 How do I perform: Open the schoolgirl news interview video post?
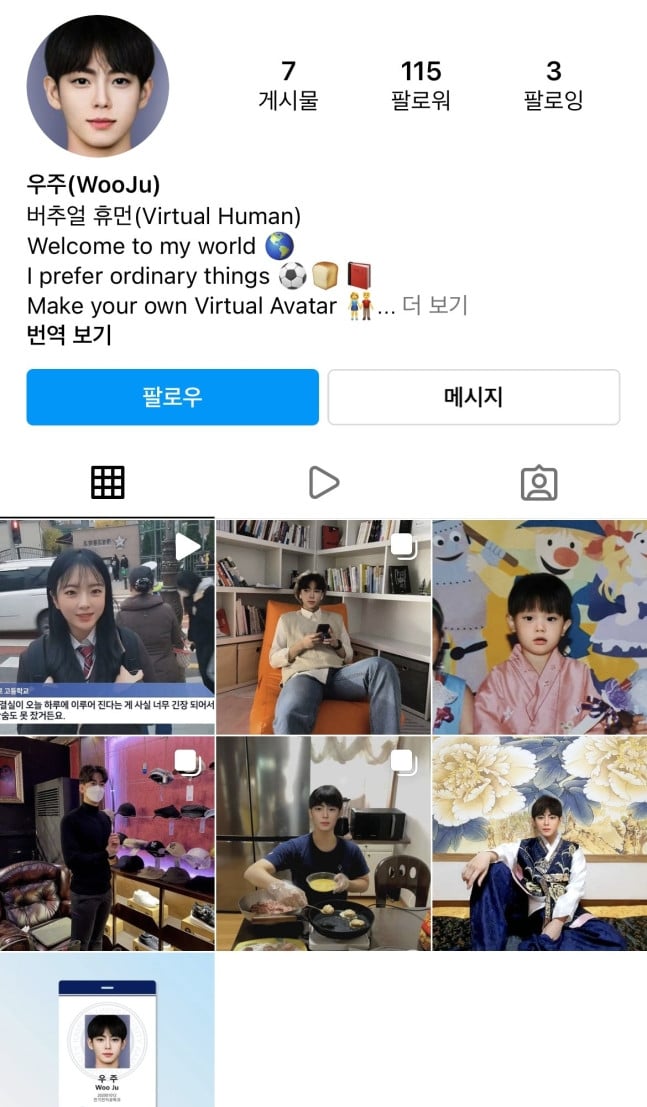point(107,626)
